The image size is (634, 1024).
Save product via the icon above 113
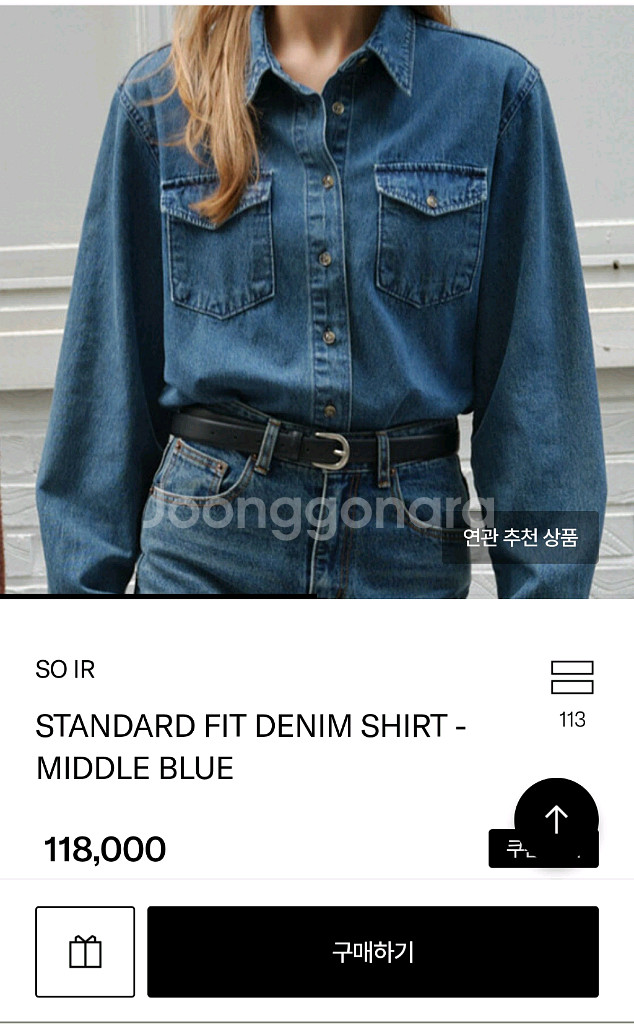pyautogui.click(x=572, y=677)
